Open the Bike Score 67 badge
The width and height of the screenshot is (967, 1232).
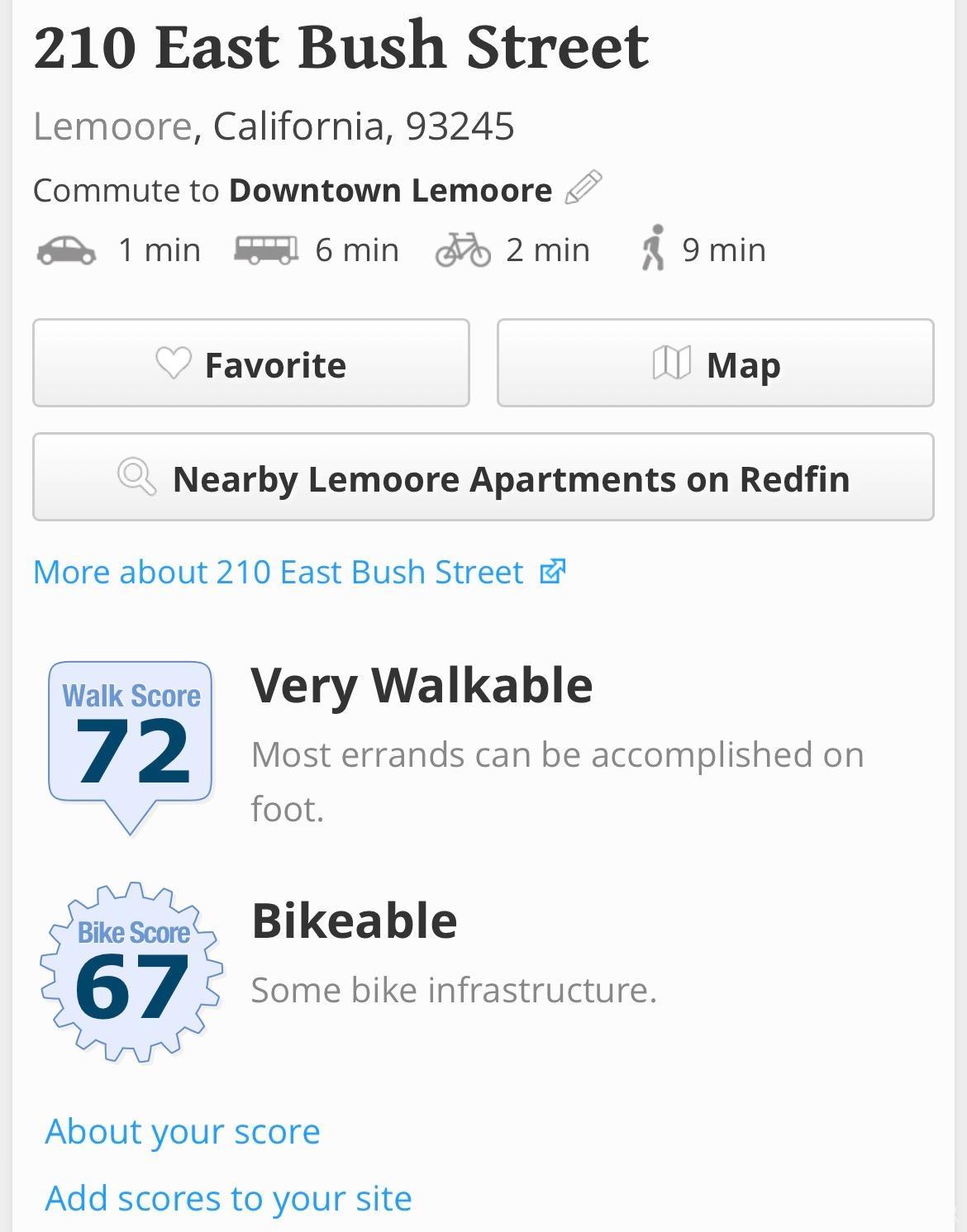point(132,973)
